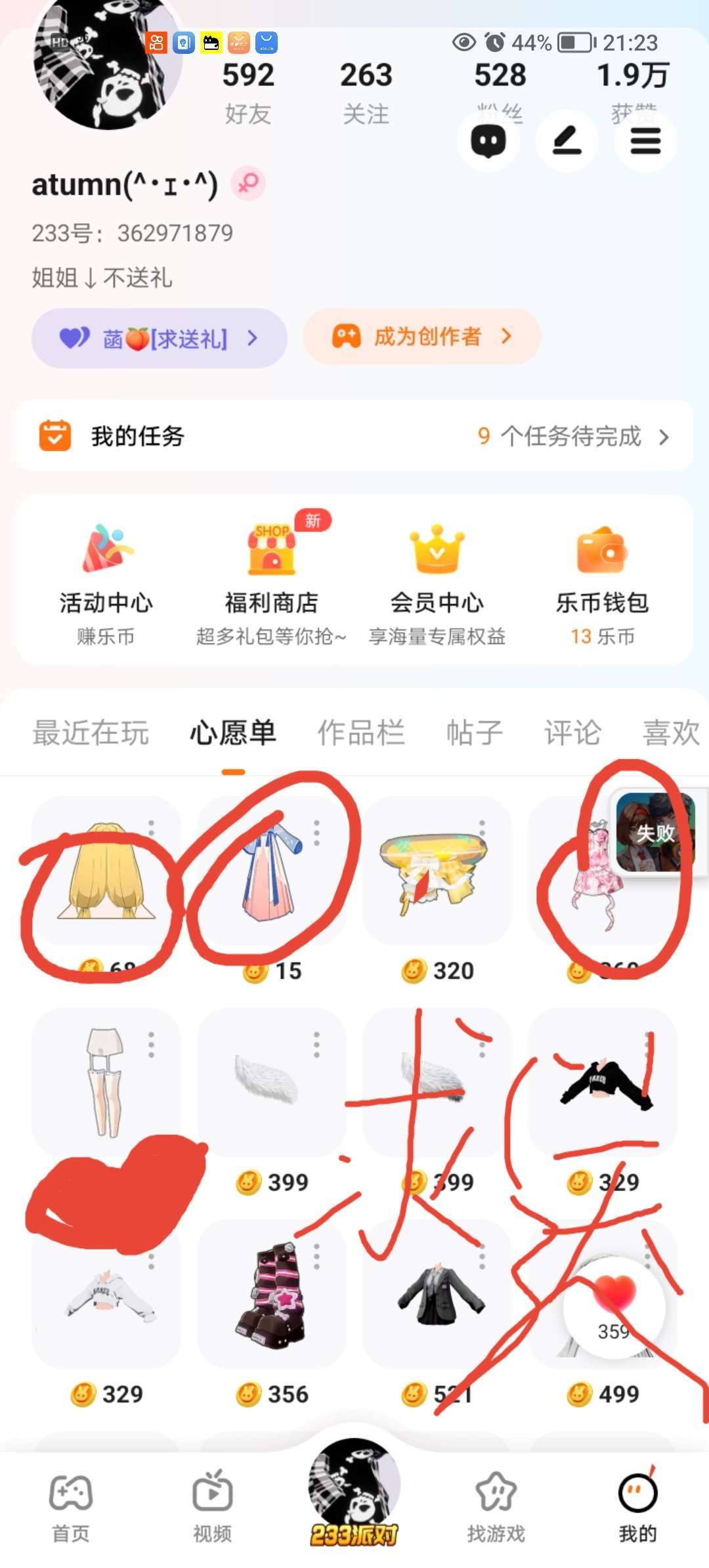Tap the 成为创作者 button
Image resolution: width=709 pixels, height=1568 pixels.
tap(421, 337)
